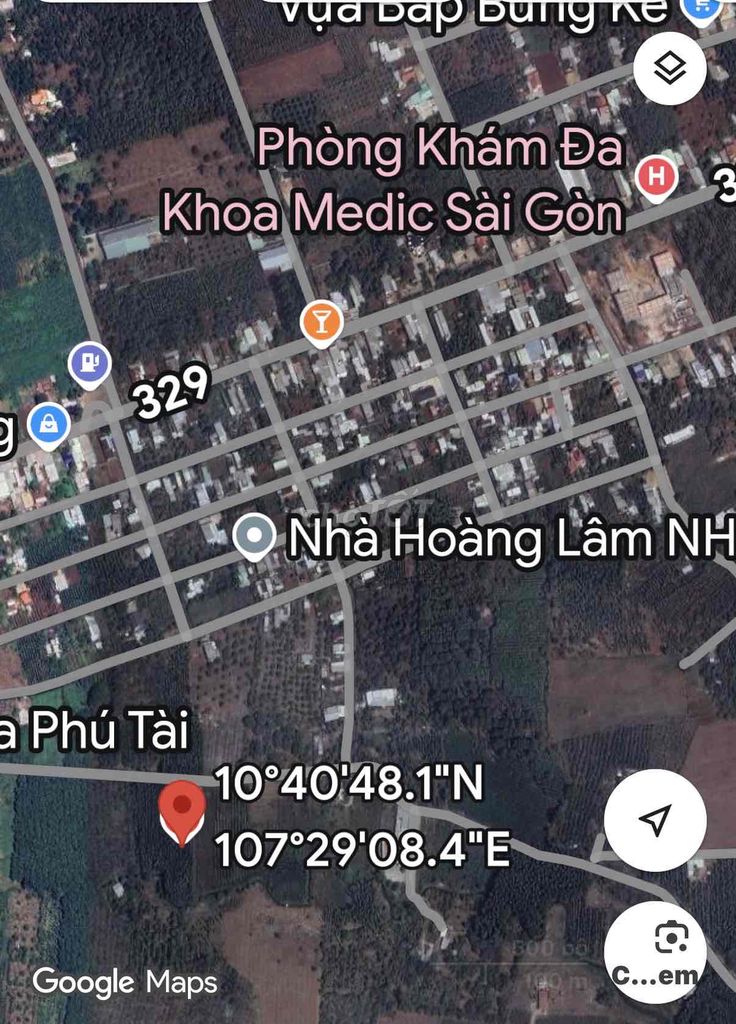The width and height of the screenshot is (736, 1024).
Task: Open the blue shopping bag marker
Action: pyautogui.click(x=48, y=424)
